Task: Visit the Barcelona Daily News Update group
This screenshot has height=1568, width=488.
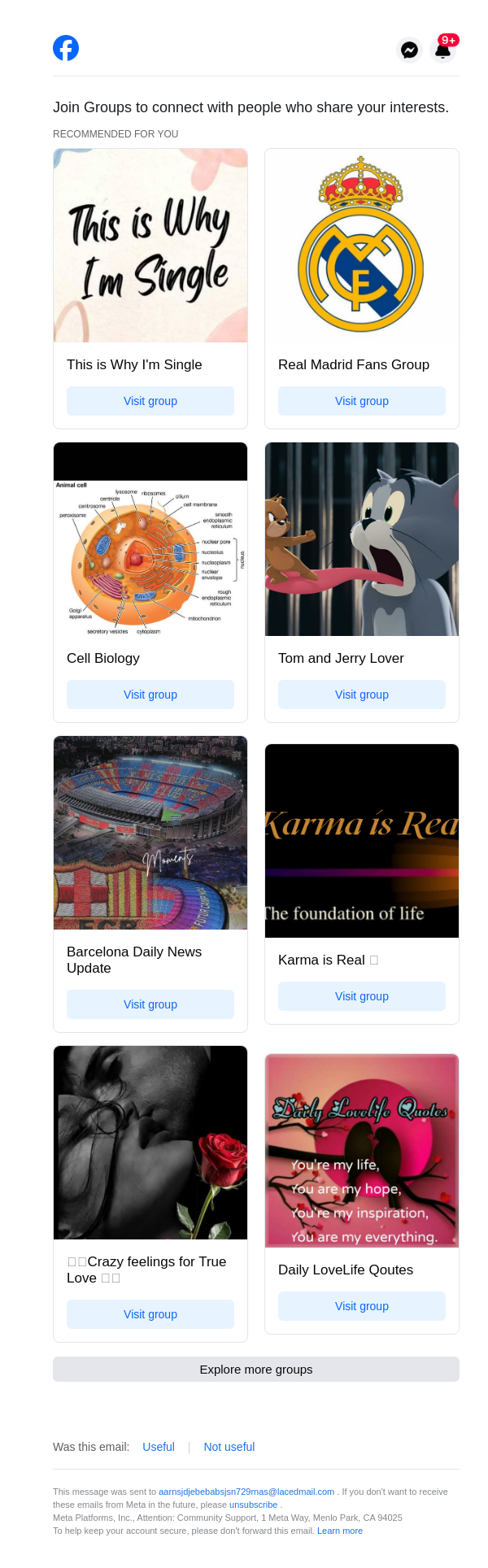Action: [150, 1004]
